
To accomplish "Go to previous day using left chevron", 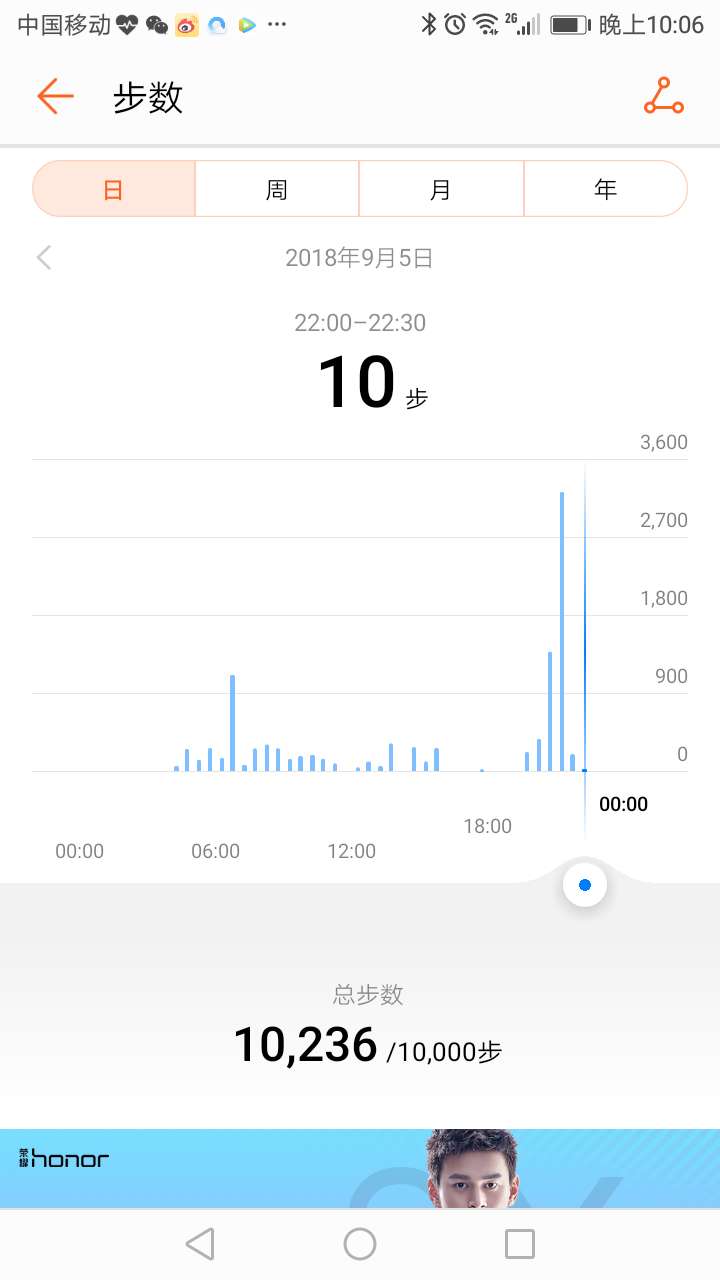I will pyautogui.click(x=44, y=257).
